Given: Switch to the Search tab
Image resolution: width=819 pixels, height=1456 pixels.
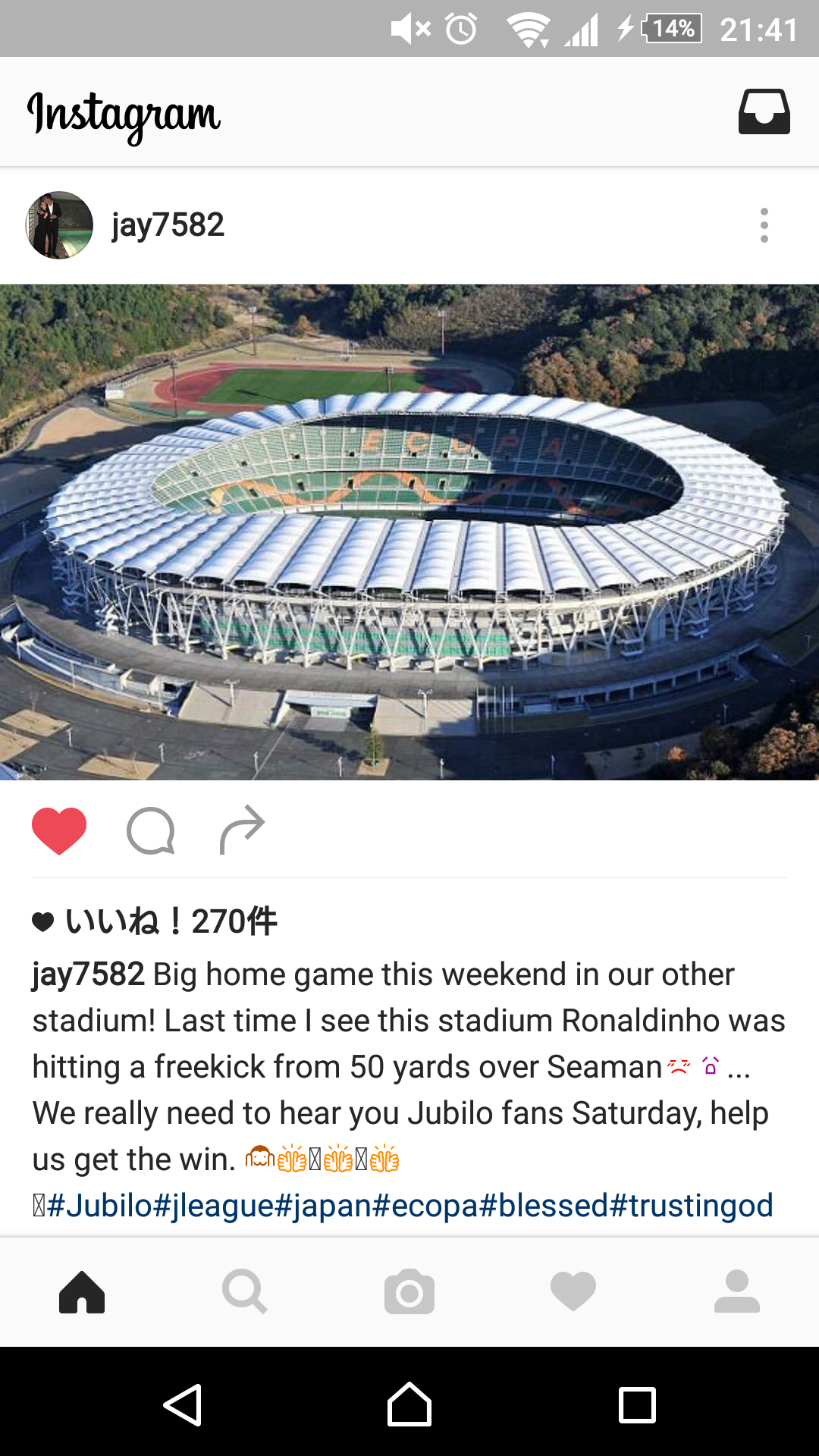Looking at the screenshot, I should point(245,1291).
